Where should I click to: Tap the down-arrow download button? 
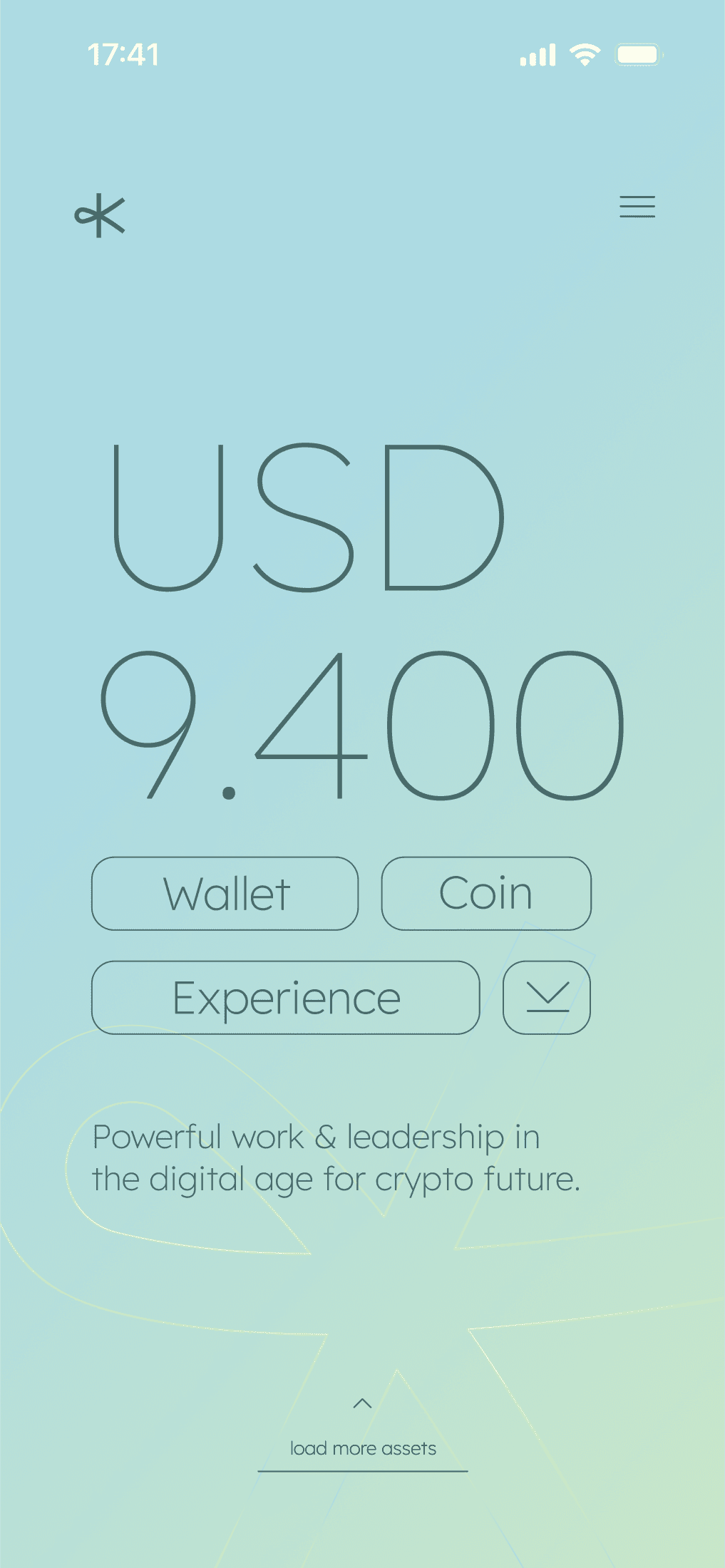(x=547, y=998)
